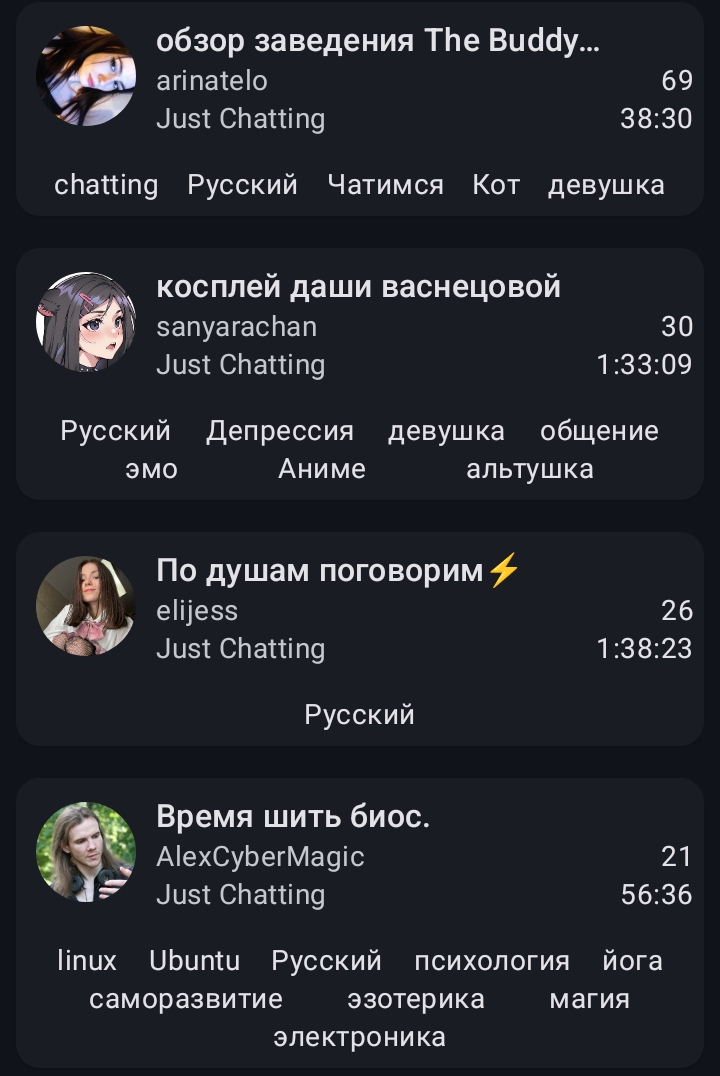Choose the linux tag under AlexCyberMagic
This screenshot has width=720, height=1076.
tap(87, 962)
